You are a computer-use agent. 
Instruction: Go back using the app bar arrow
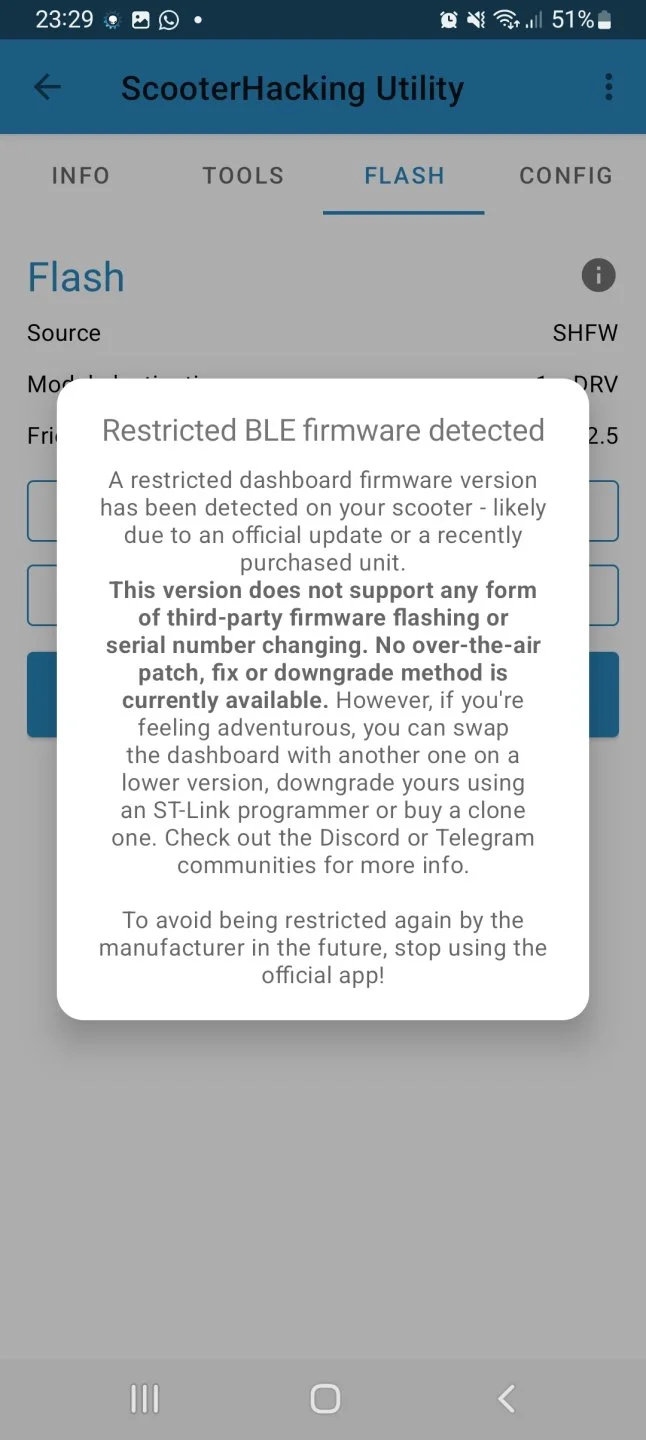click(47, 88)
